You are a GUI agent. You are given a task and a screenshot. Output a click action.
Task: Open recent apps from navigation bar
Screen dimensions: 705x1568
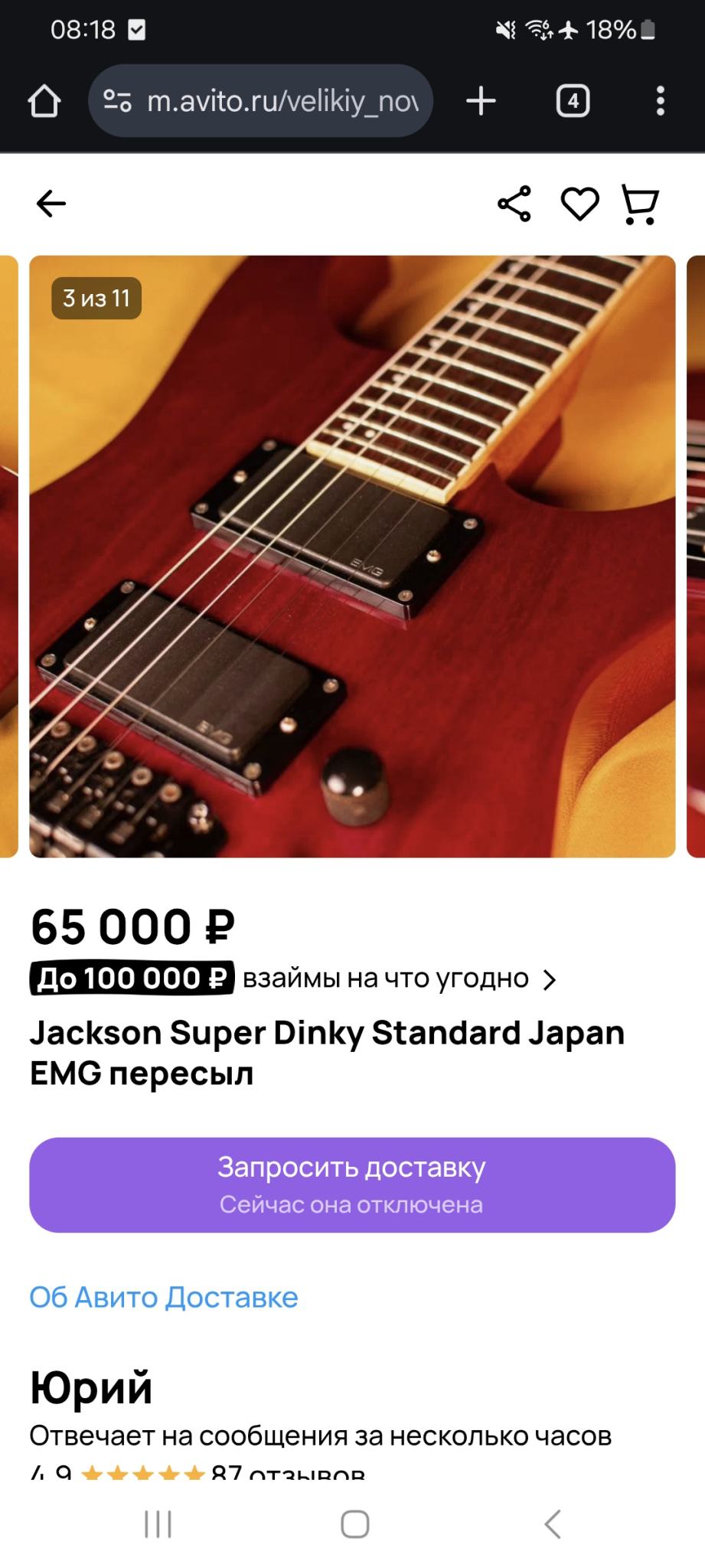(x=158, y=1524)
